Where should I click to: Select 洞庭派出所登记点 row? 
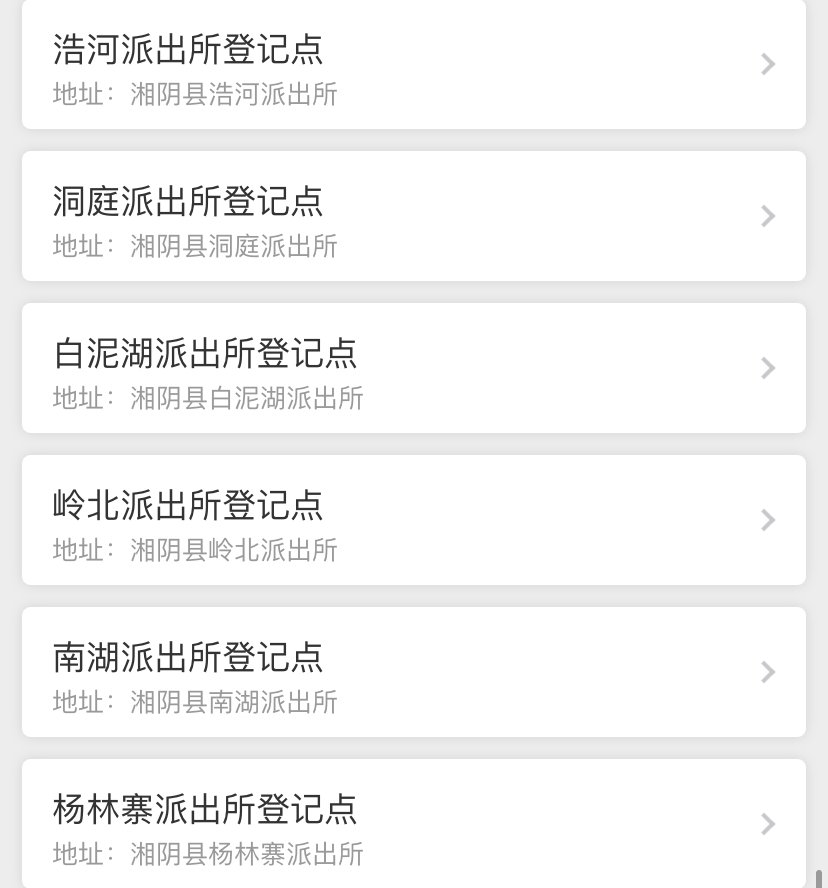413,216
